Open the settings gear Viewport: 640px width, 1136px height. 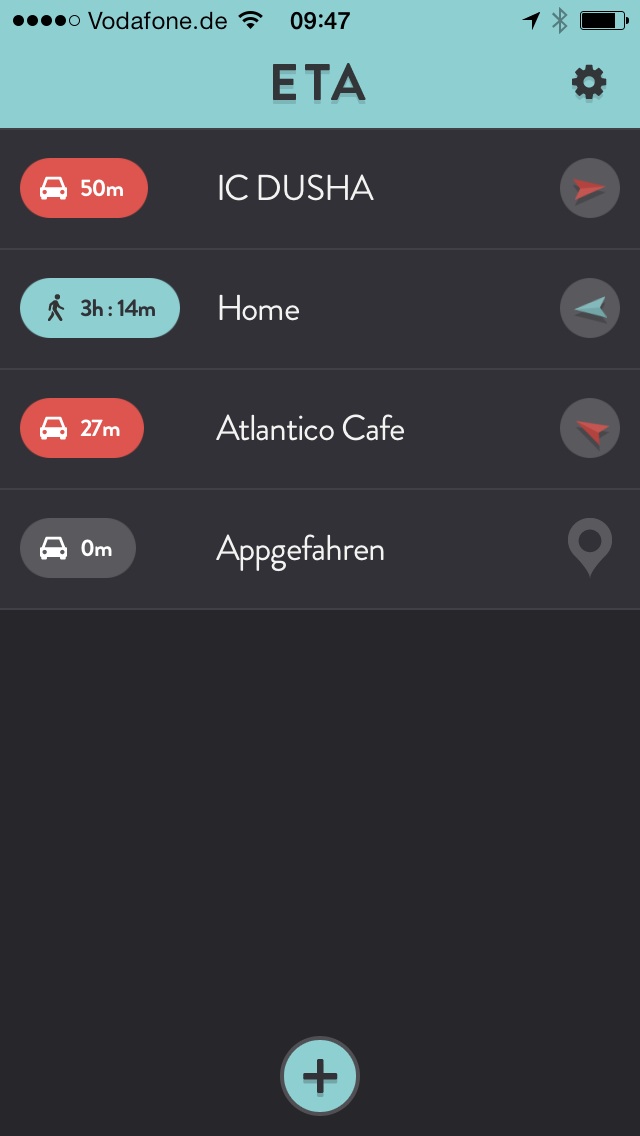[589, 83]
